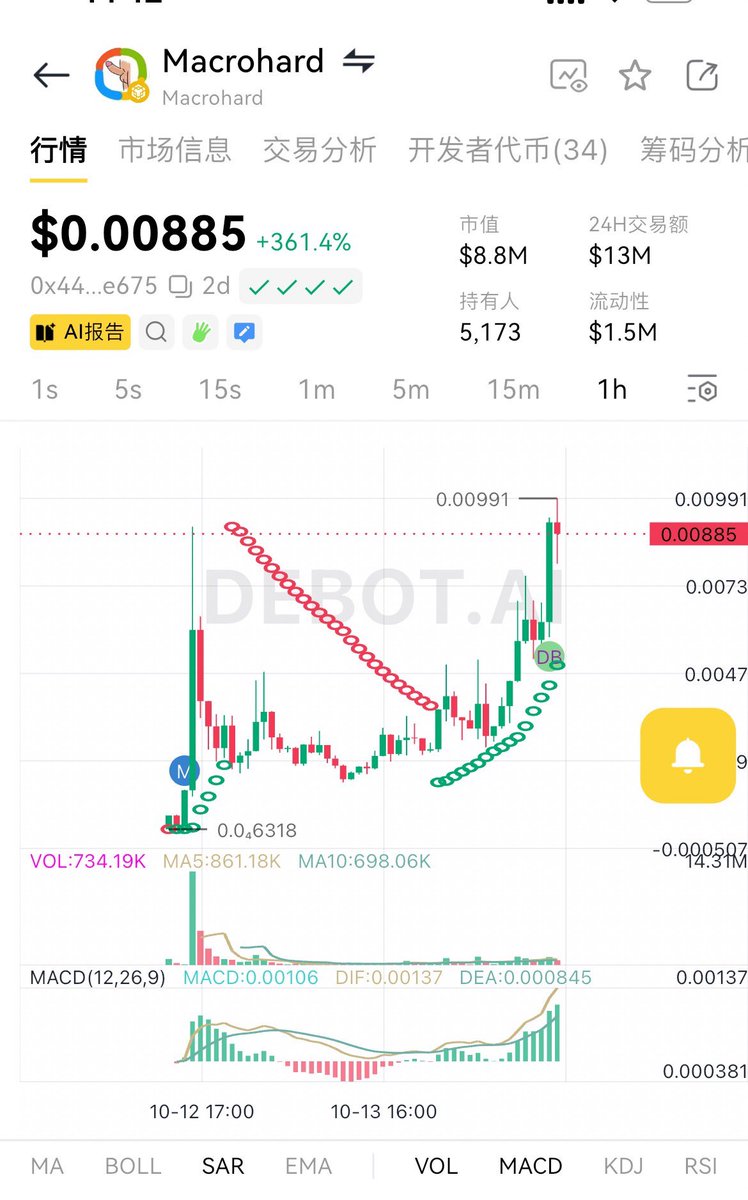The width and height of the screenshot is (748, 1200).
Task: Switch token pair direction icon
Action: click(x=358, y=62)
